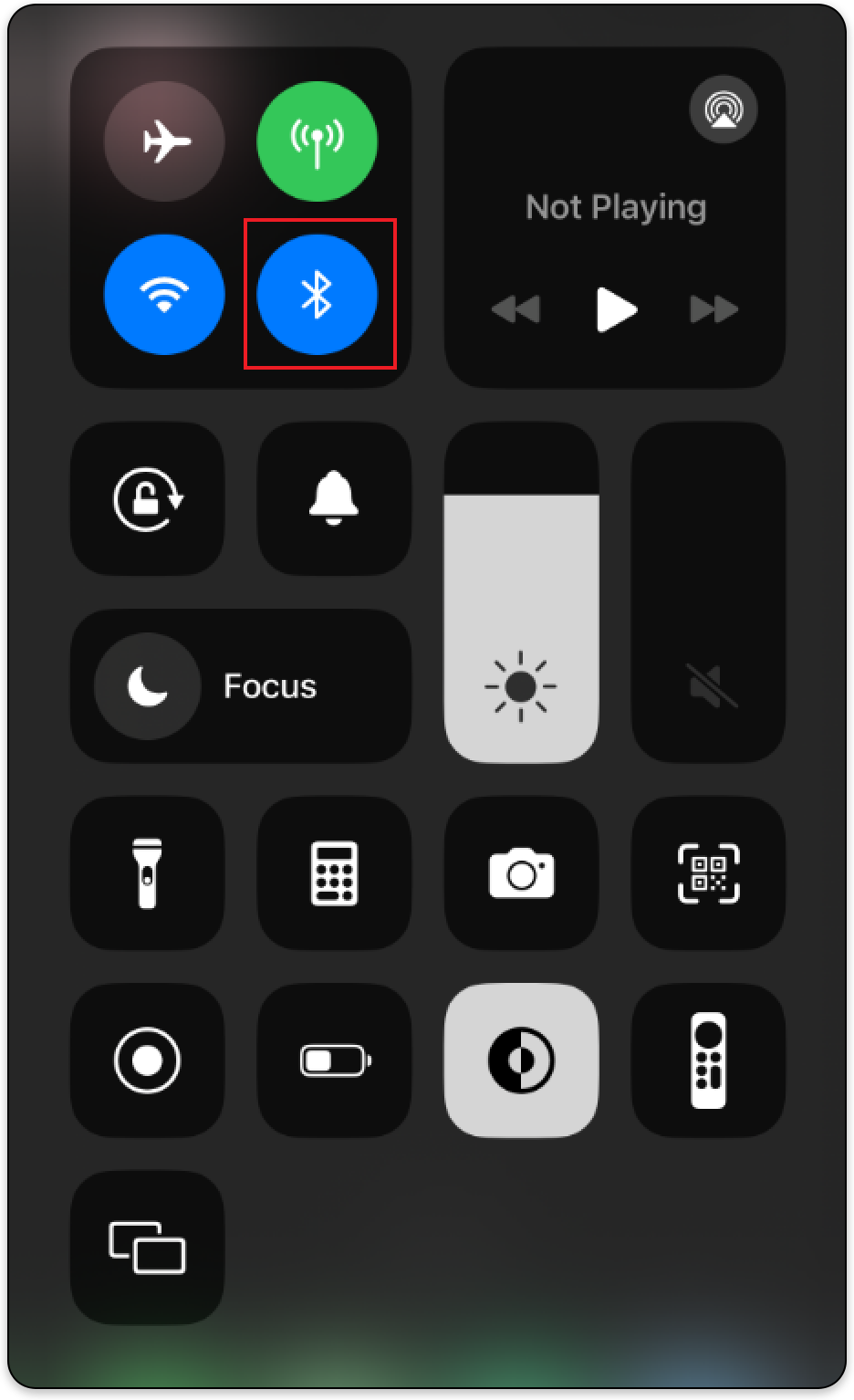The height and width of the screenshot is (1400, 854).
Task: Disable the Wi-Fi toggle
Action: [164, 294]
